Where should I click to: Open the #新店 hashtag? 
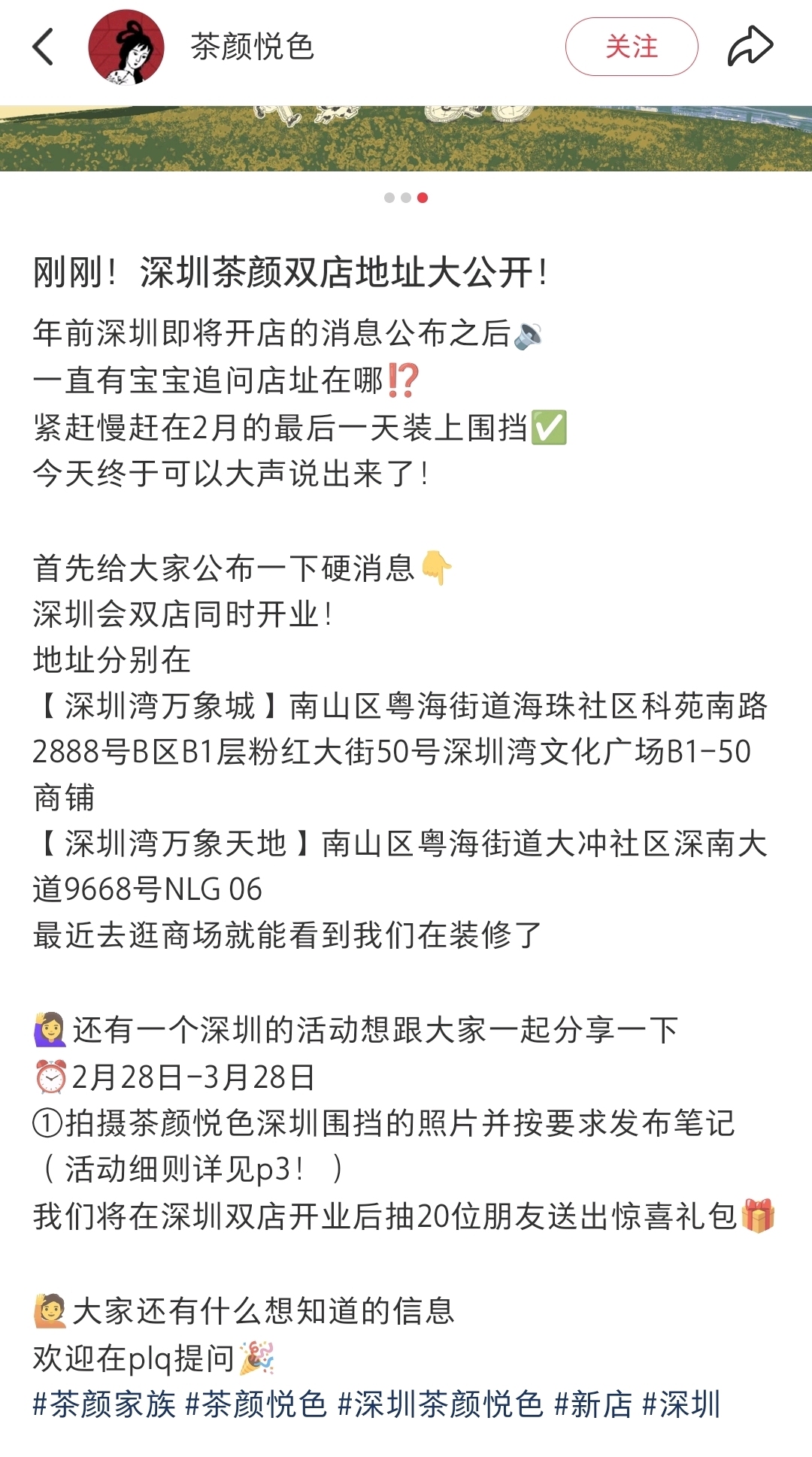coord(593,1404)
